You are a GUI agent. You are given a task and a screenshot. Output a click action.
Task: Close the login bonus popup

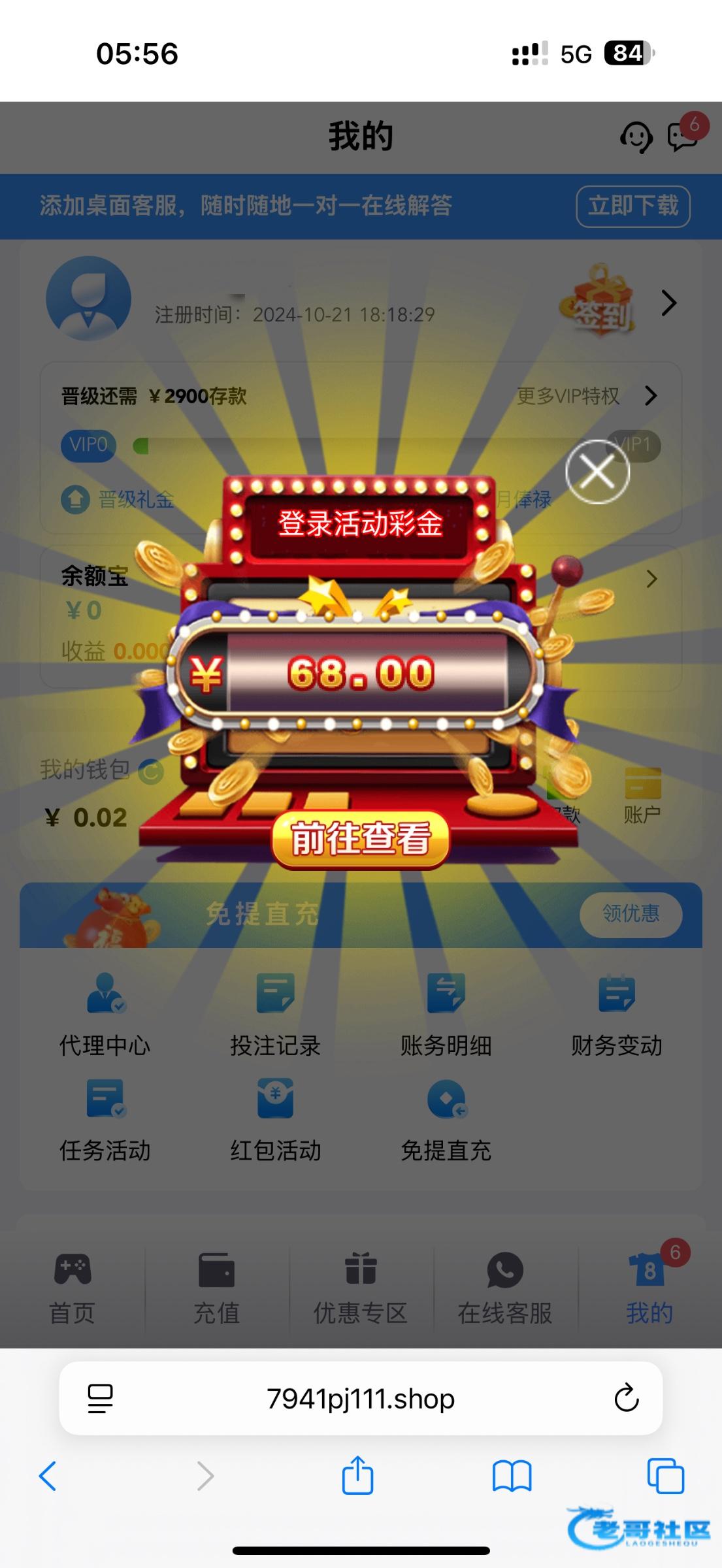(597, 471)
